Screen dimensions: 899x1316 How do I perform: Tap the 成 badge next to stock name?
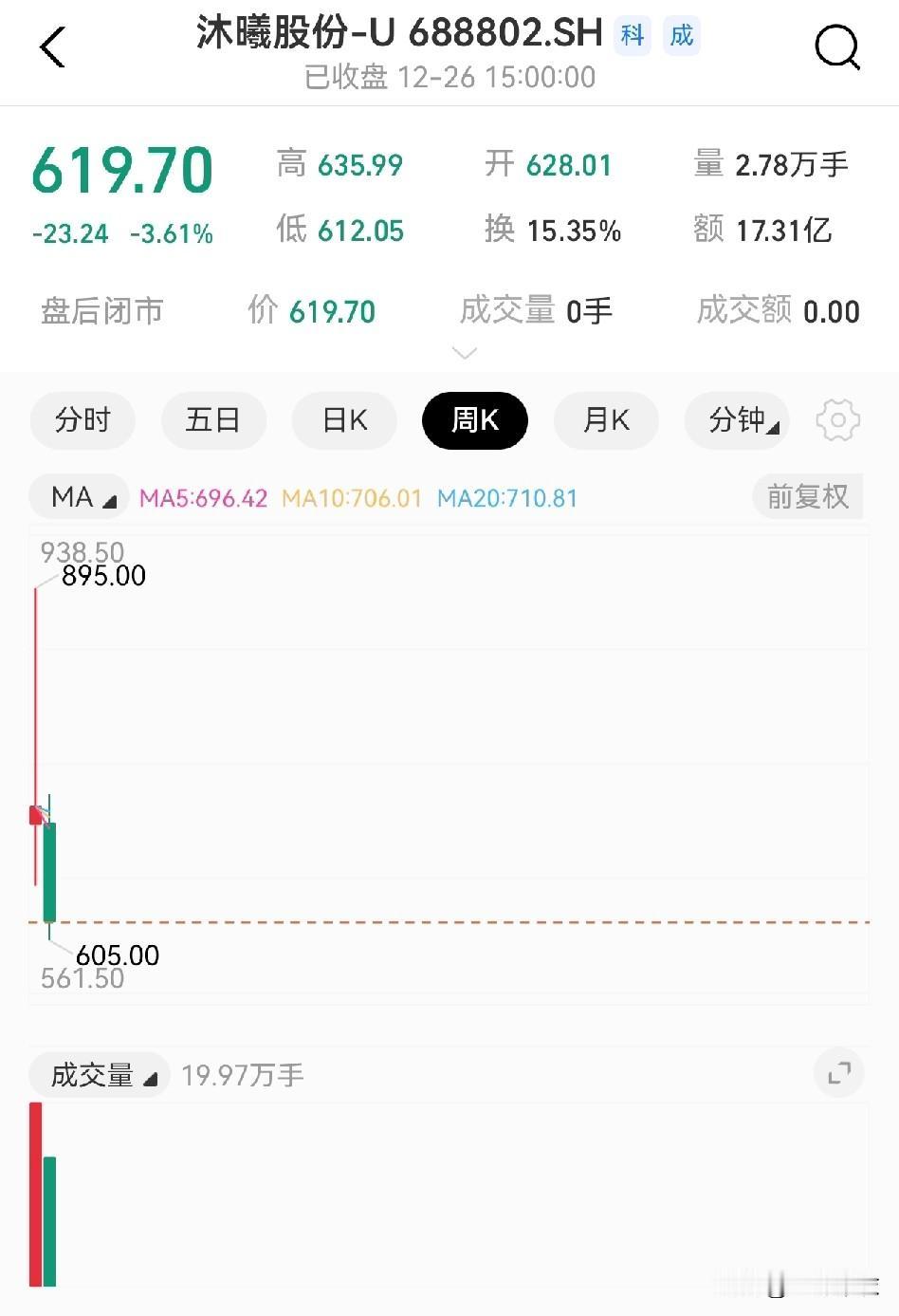681,35
